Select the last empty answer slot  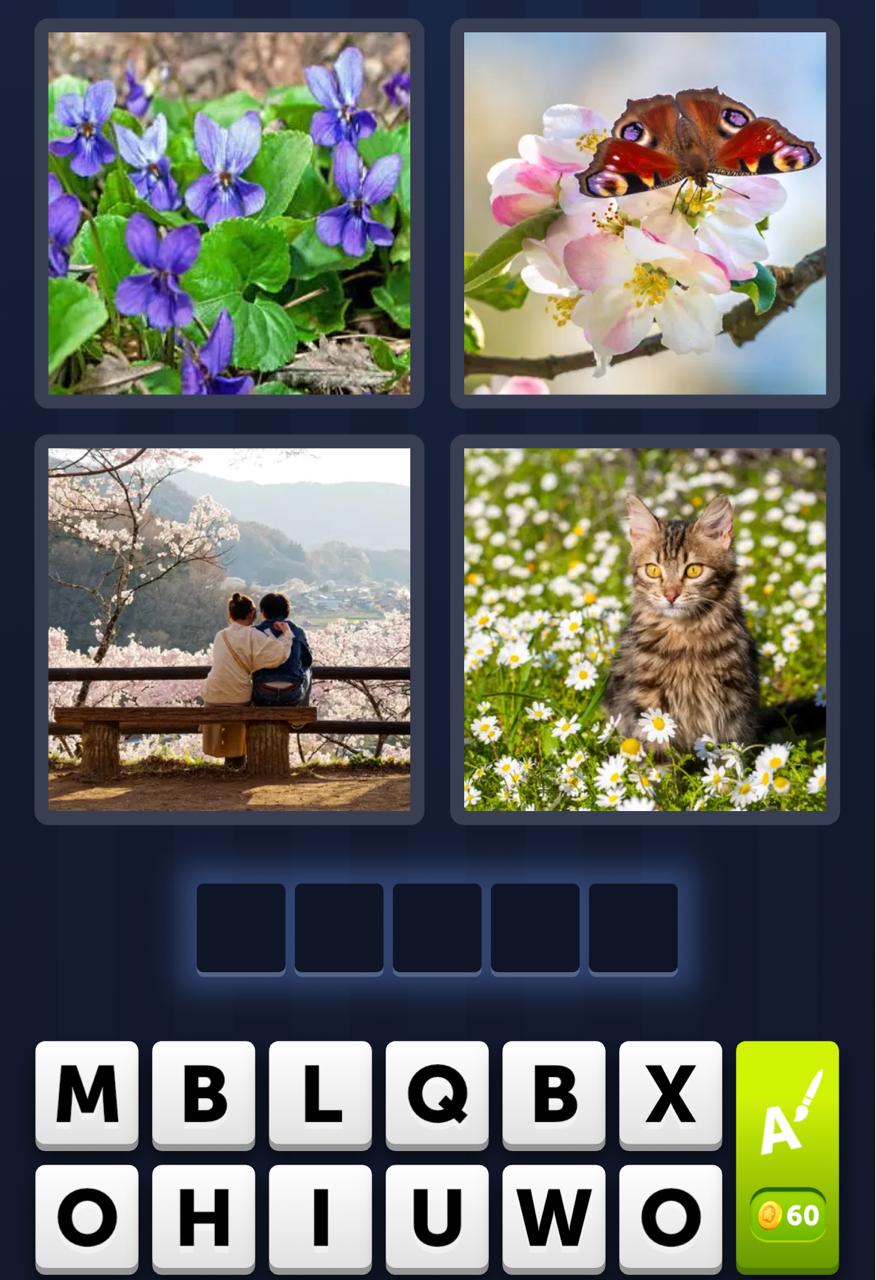[x=633, y=928]
